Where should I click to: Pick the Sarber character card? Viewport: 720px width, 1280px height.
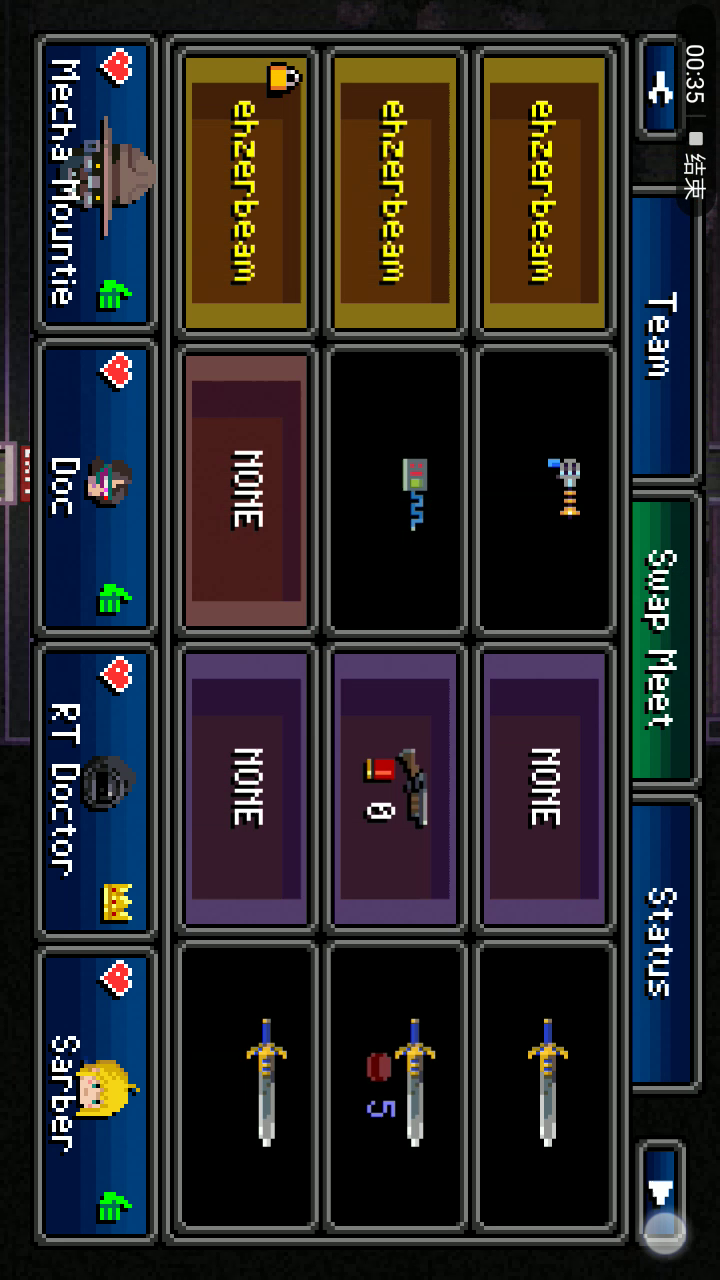(97, 1094)
